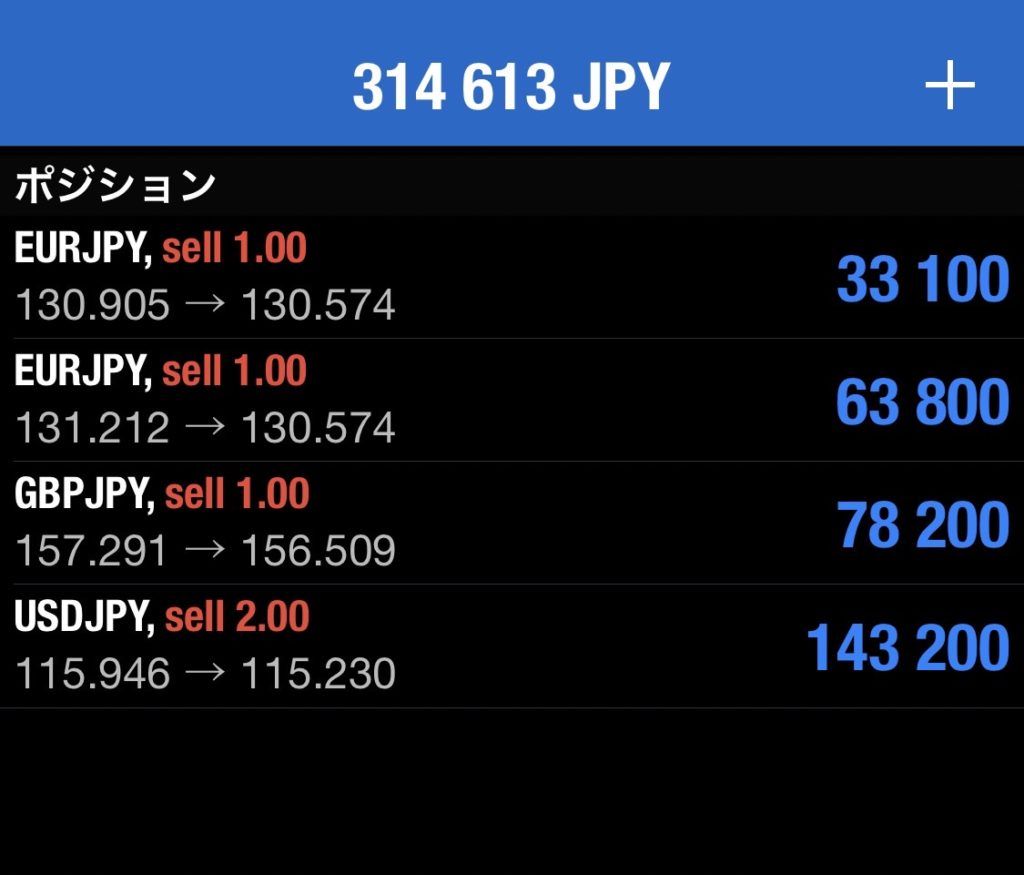Tap the plus icon to add new order

(x=948, y=88)
